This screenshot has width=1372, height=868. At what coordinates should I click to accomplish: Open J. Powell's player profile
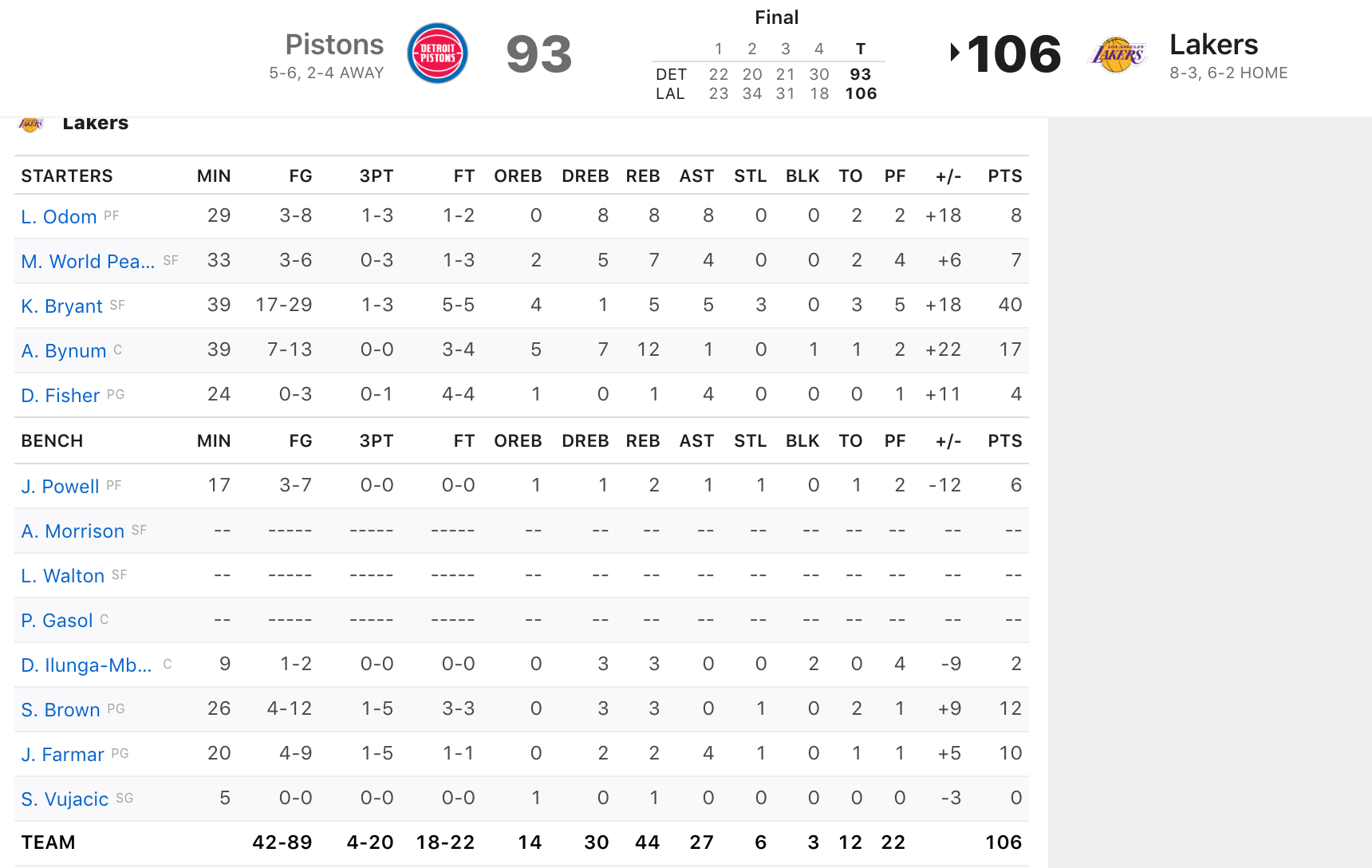point(60,487)
